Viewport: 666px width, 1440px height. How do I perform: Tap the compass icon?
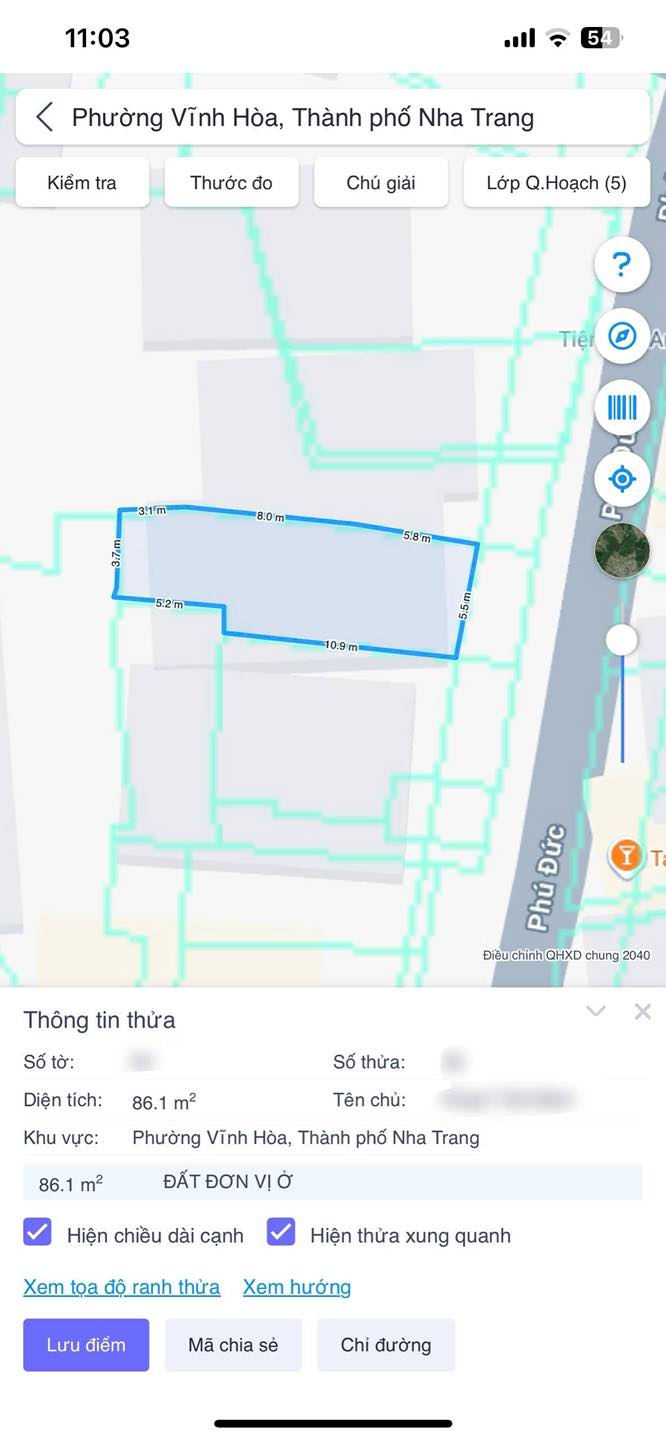(622, 336)
